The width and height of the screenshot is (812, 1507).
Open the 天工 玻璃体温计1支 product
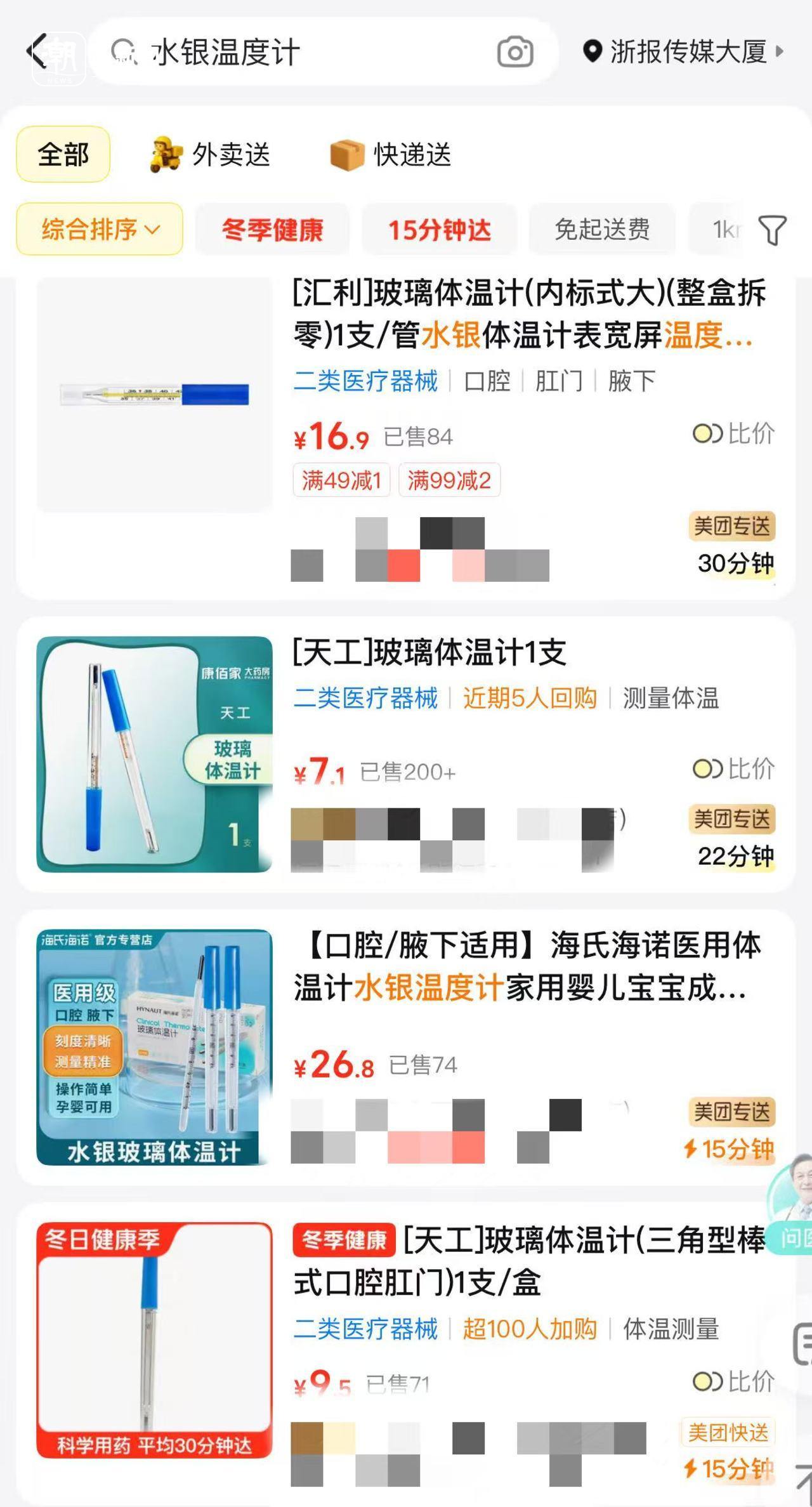(x=429, y=652)
